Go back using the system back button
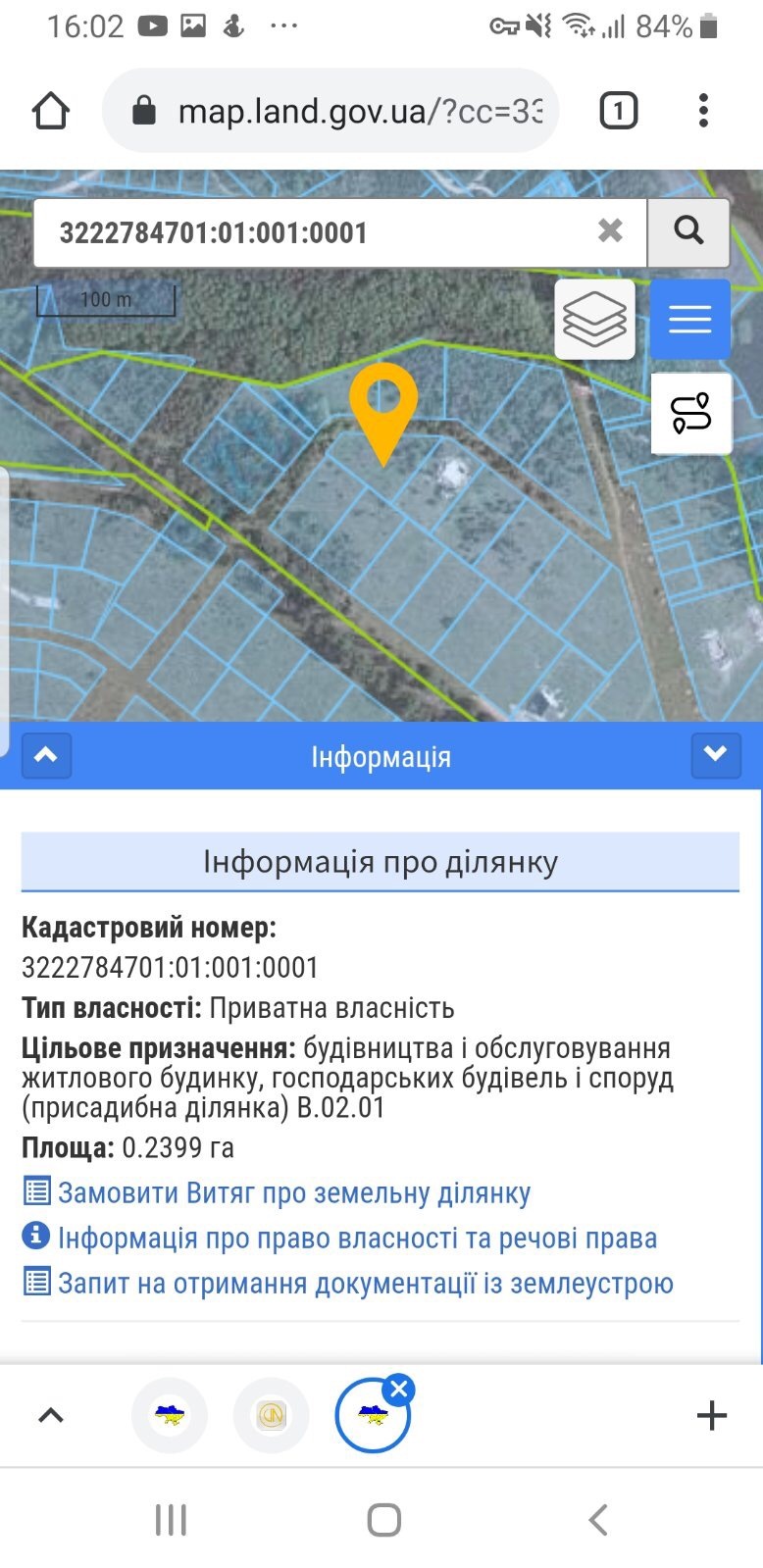Viewport: 763px width, 1568px height. [597, 1520]
